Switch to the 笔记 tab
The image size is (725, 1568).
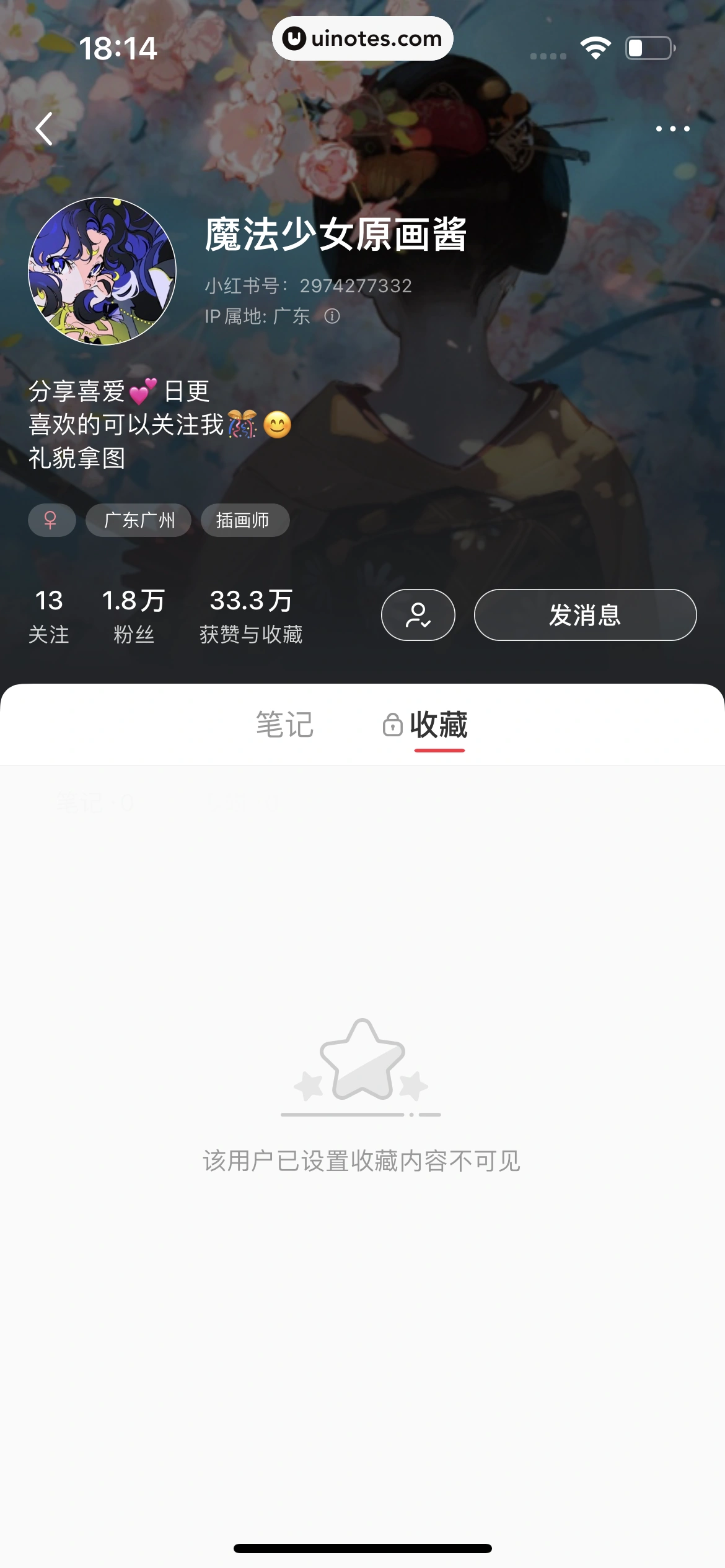[x=284, y=725]
